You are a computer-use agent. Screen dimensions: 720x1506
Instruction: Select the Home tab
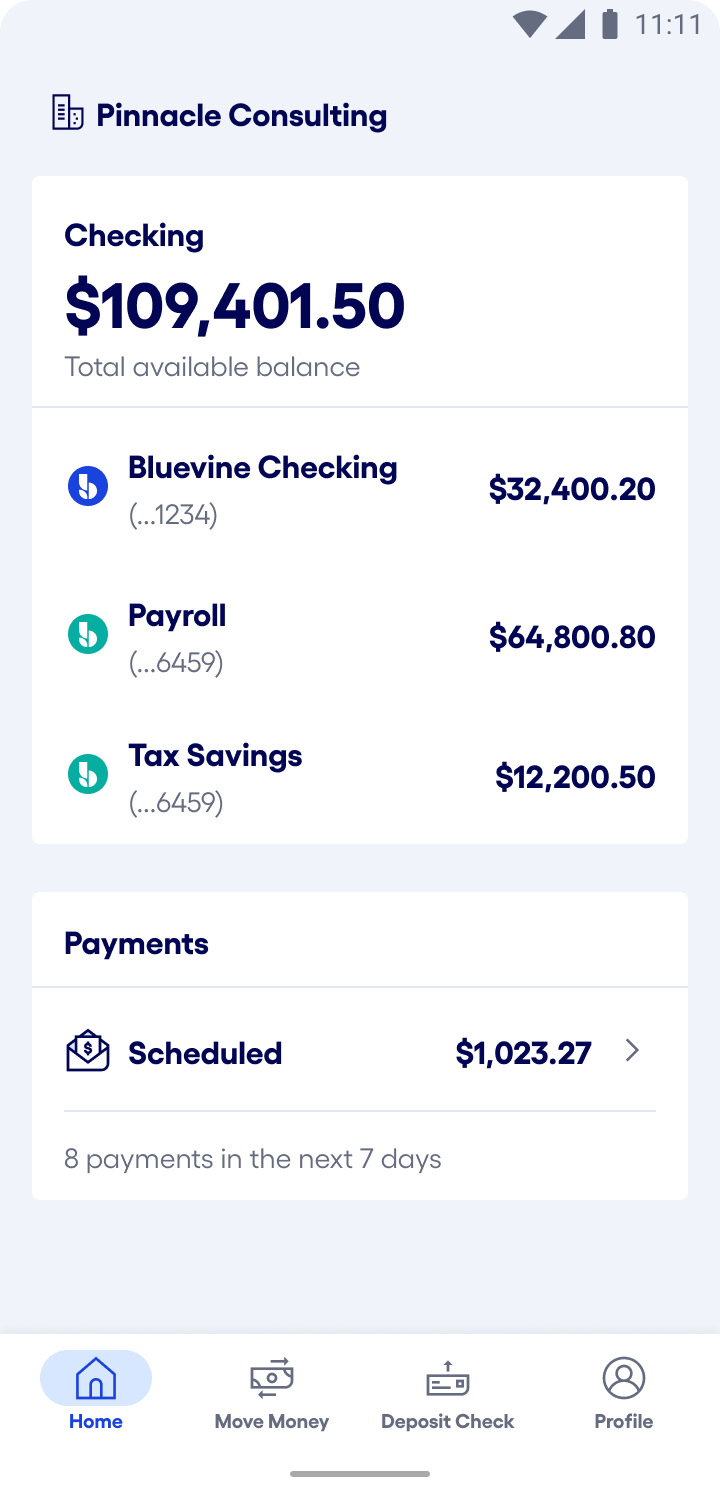pos(95,1393)
